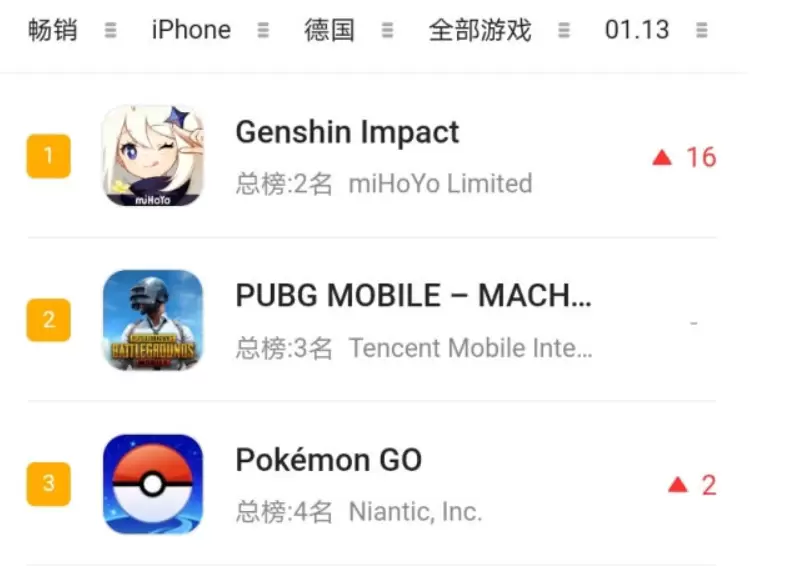View the PUBG MOBILE app details

(x=412, y=296)
